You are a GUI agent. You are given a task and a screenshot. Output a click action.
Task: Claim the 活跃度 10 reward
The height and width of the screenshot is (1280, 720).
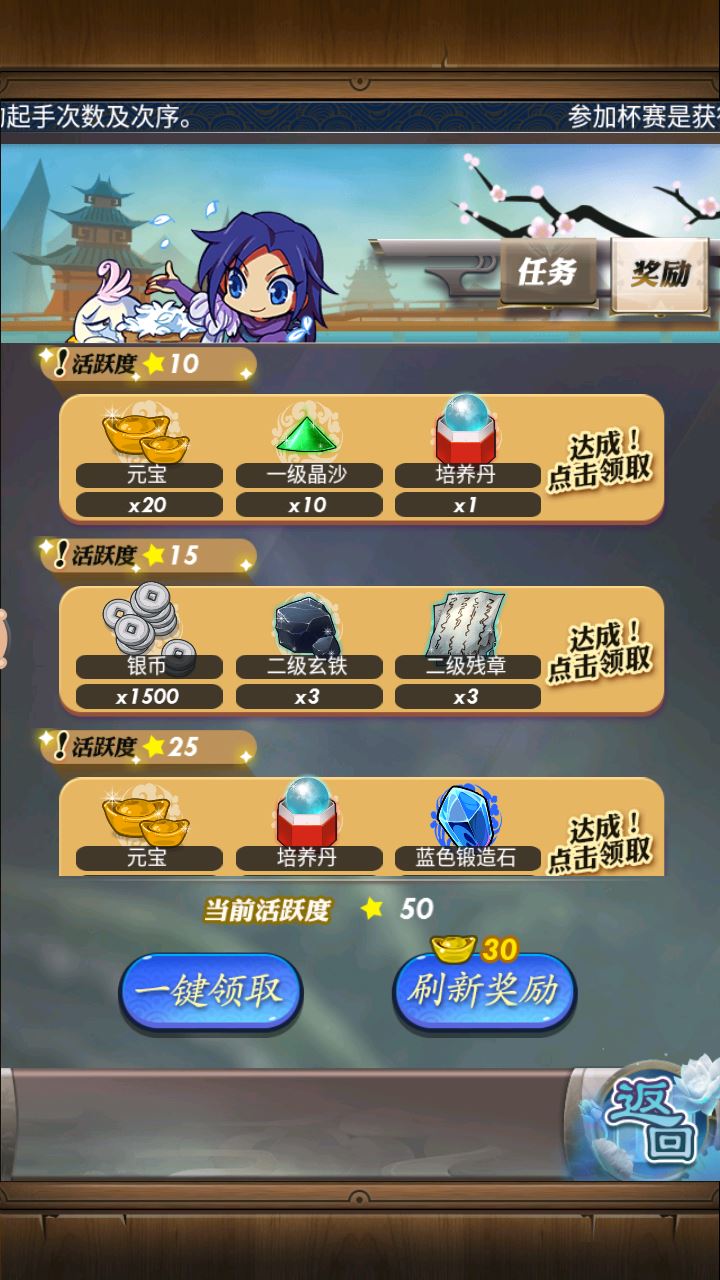pyautogui.click(x=600, y=460)
